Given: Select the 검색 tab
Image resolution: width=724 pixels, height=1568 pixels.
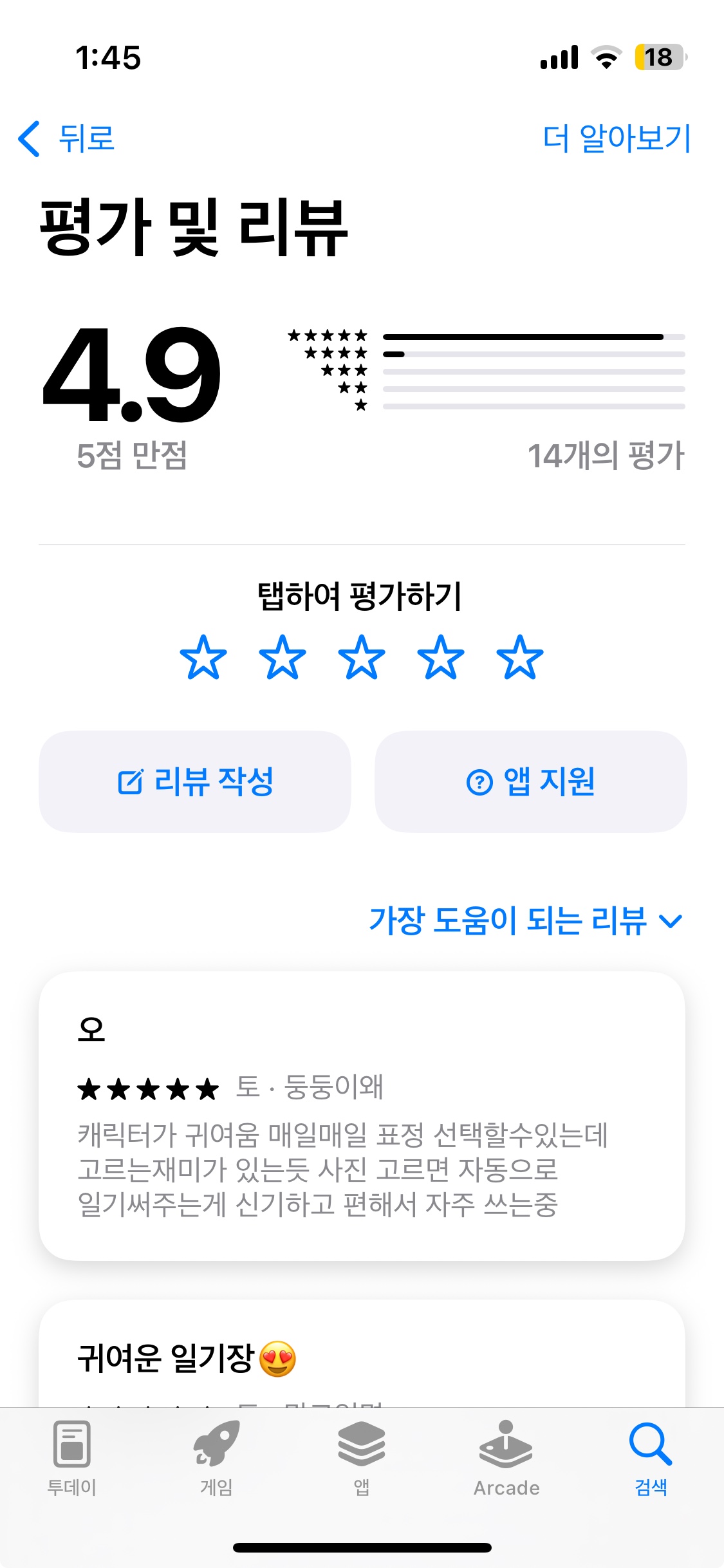Looking at the screenshot, I should click(651, 1459).
